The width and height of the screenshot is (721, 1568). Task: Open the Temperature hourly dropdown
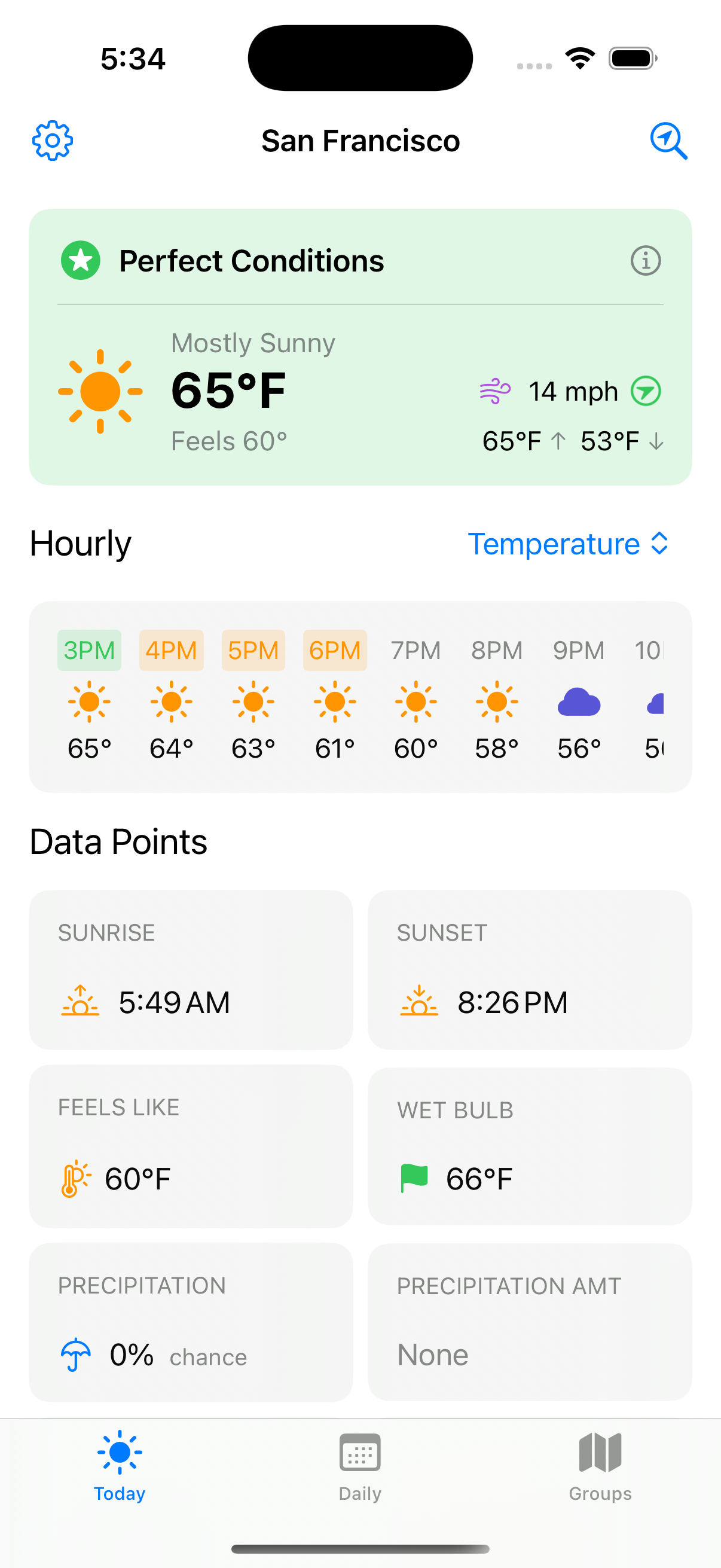569,544
